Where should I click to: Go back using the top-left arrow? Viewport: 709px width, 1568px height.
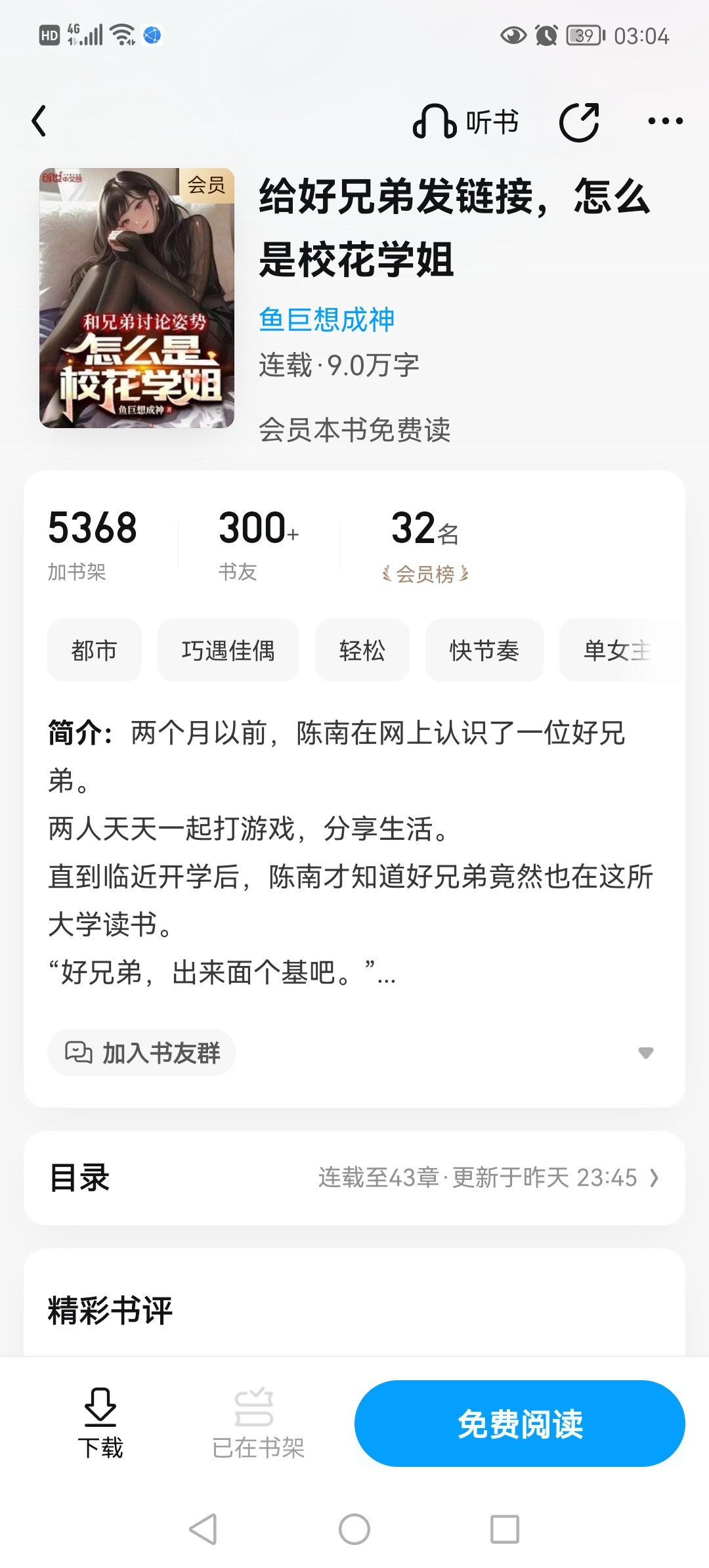click(x=39, y=121)
